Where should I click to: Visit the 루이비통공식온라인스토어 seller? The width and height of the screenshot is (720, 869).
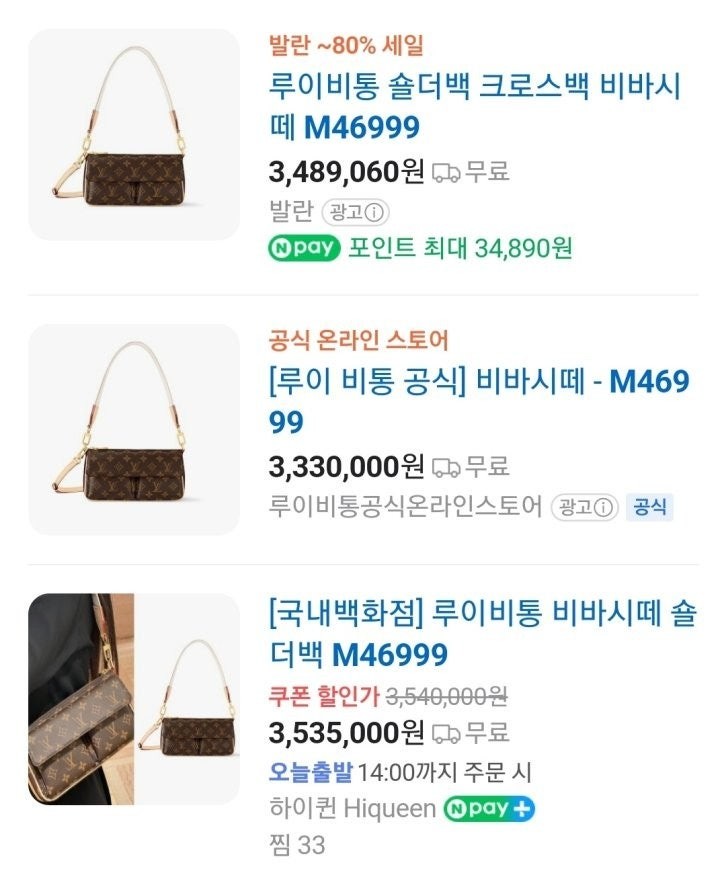[406, 507]
